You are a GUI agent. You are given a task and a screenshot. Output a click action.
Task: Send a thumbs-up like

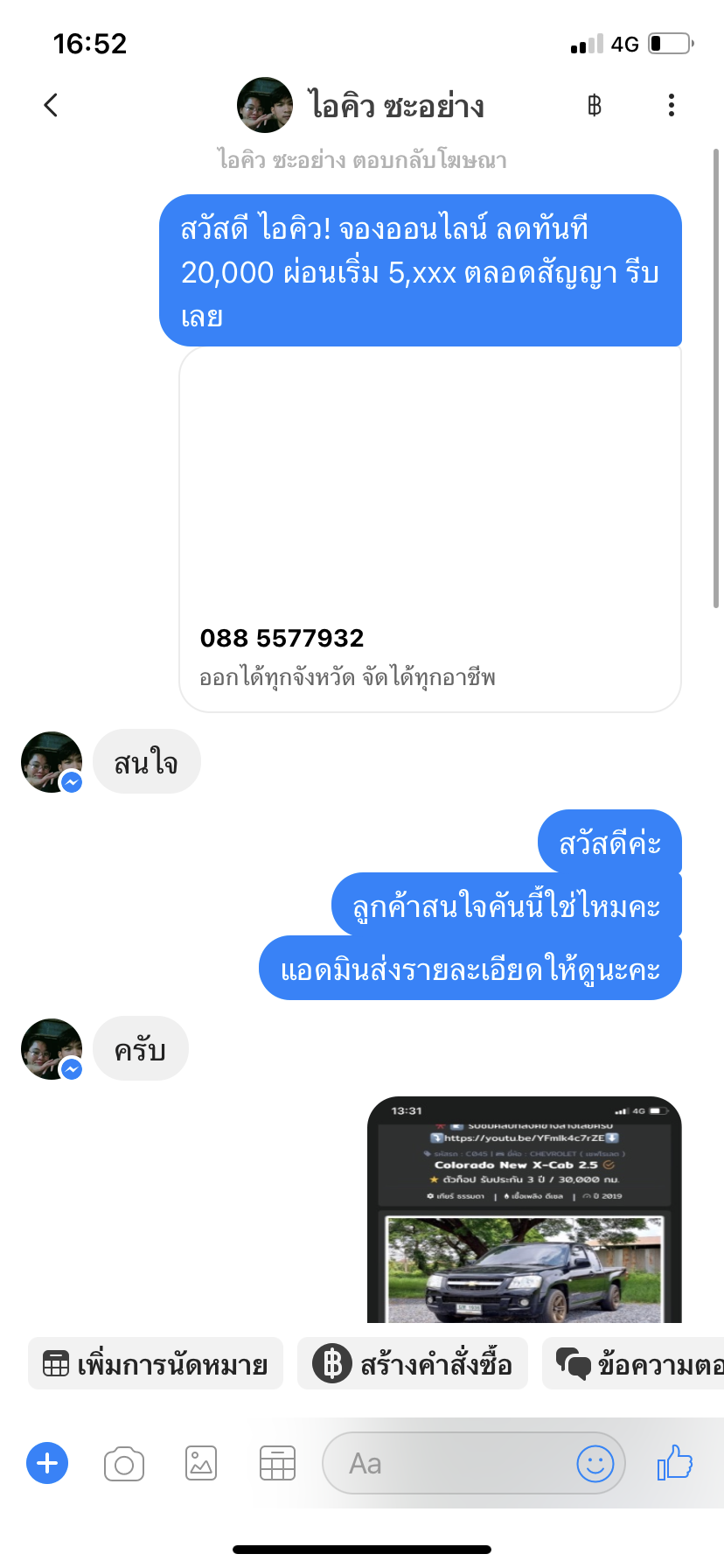674,1463
